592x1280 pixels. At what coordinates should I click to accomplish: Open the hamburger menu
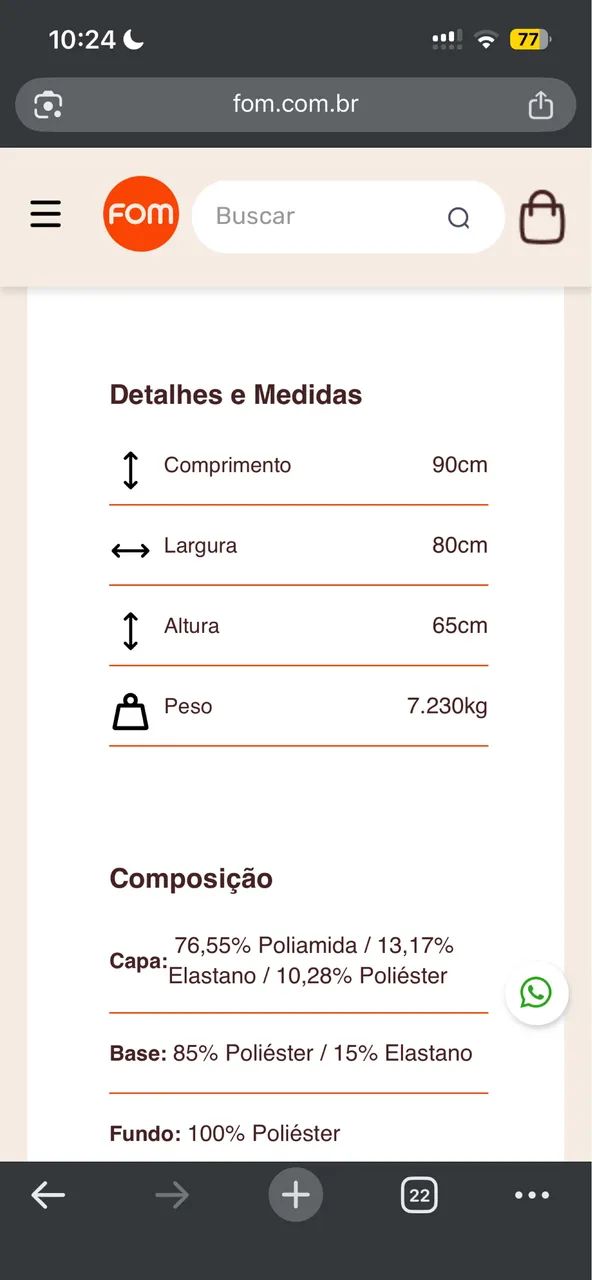point(45,214)
